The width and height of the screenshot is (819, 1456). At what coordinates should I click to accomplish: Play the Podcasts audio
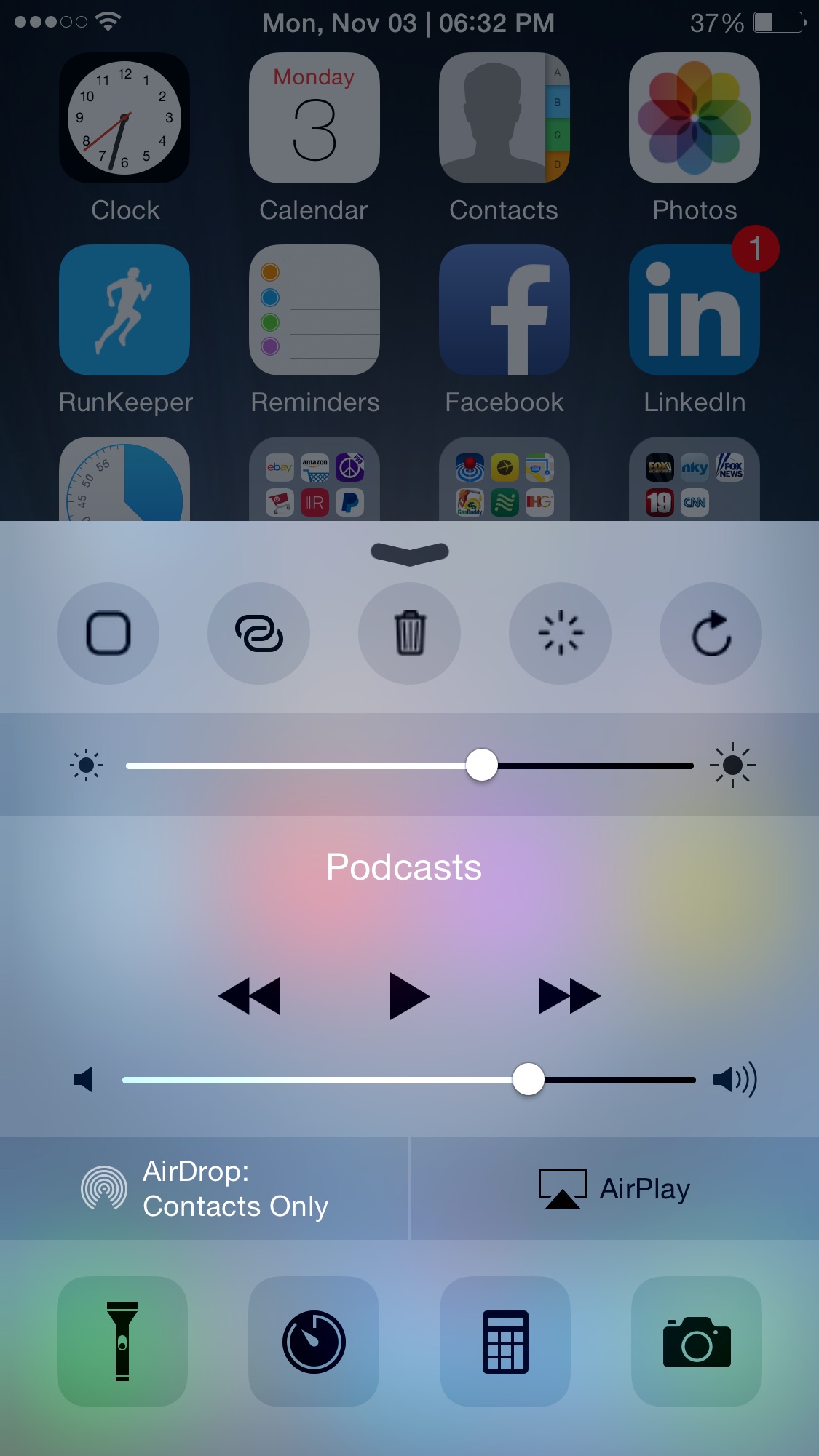click(x=409, y=996)
